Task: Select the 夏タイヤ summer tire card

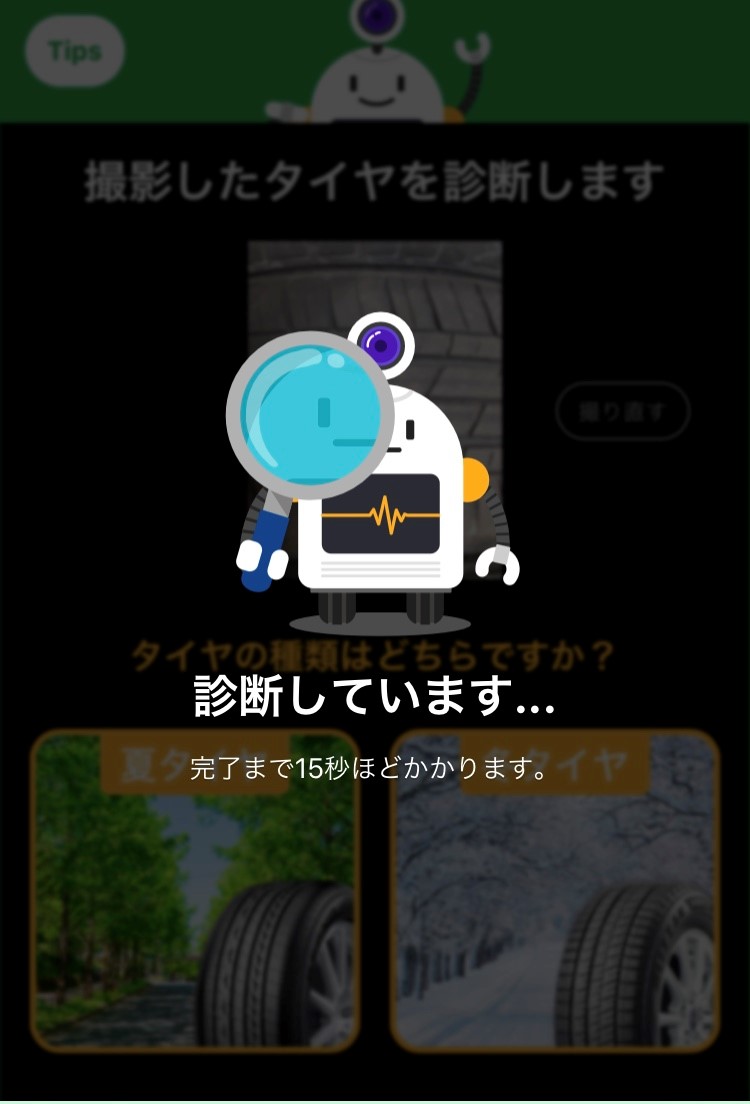Action: coord(195,890)
